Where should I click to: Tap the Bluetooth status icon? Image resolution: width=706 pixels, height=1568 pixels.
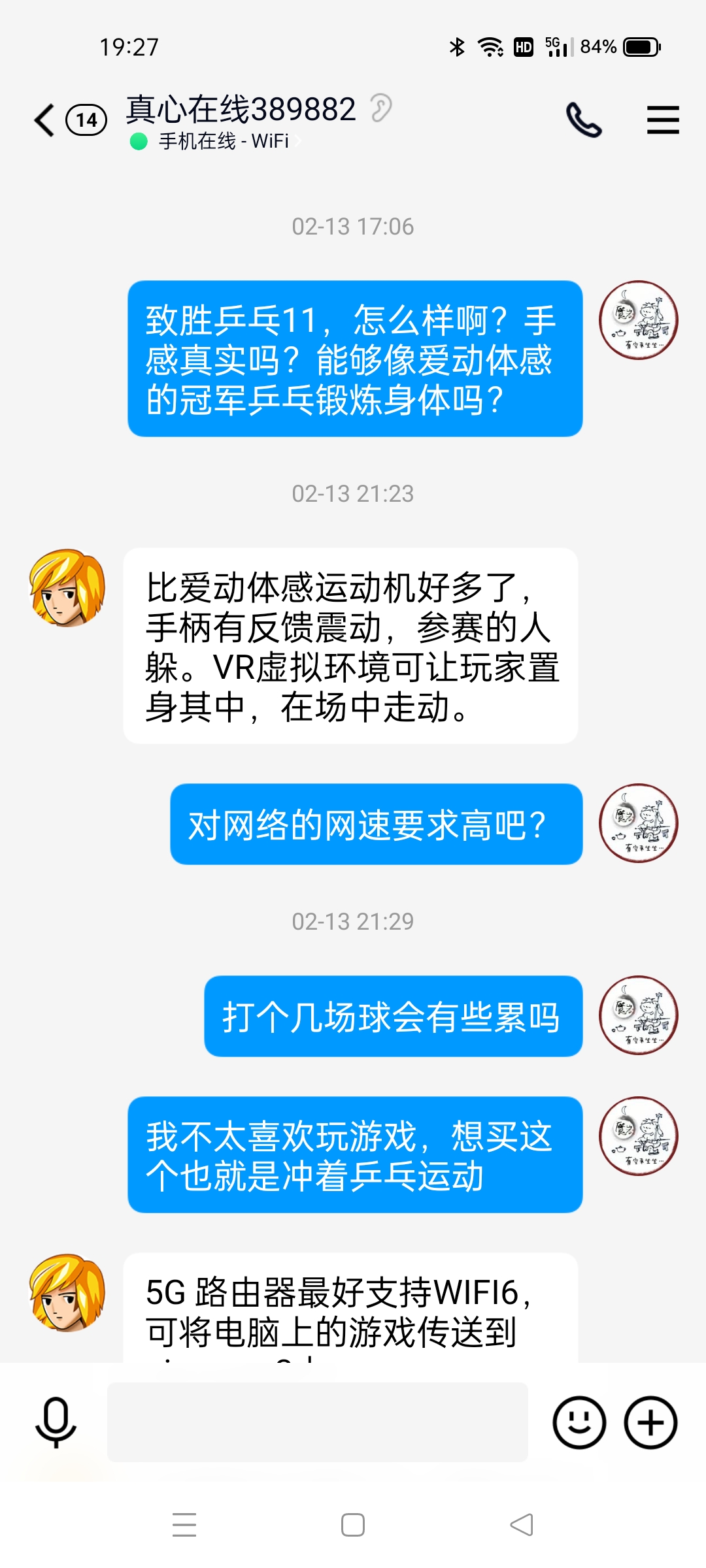[456, 46]
